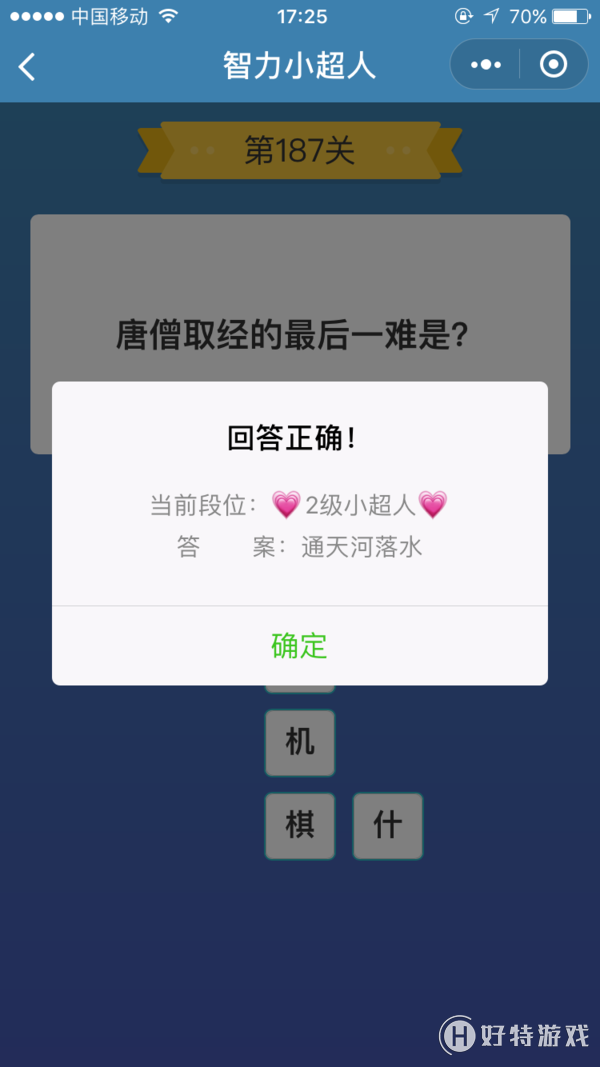The width and height of the screenshot is (600, 1067).
Task: Confirm the dialog with 确定
Action: [299, 646]
